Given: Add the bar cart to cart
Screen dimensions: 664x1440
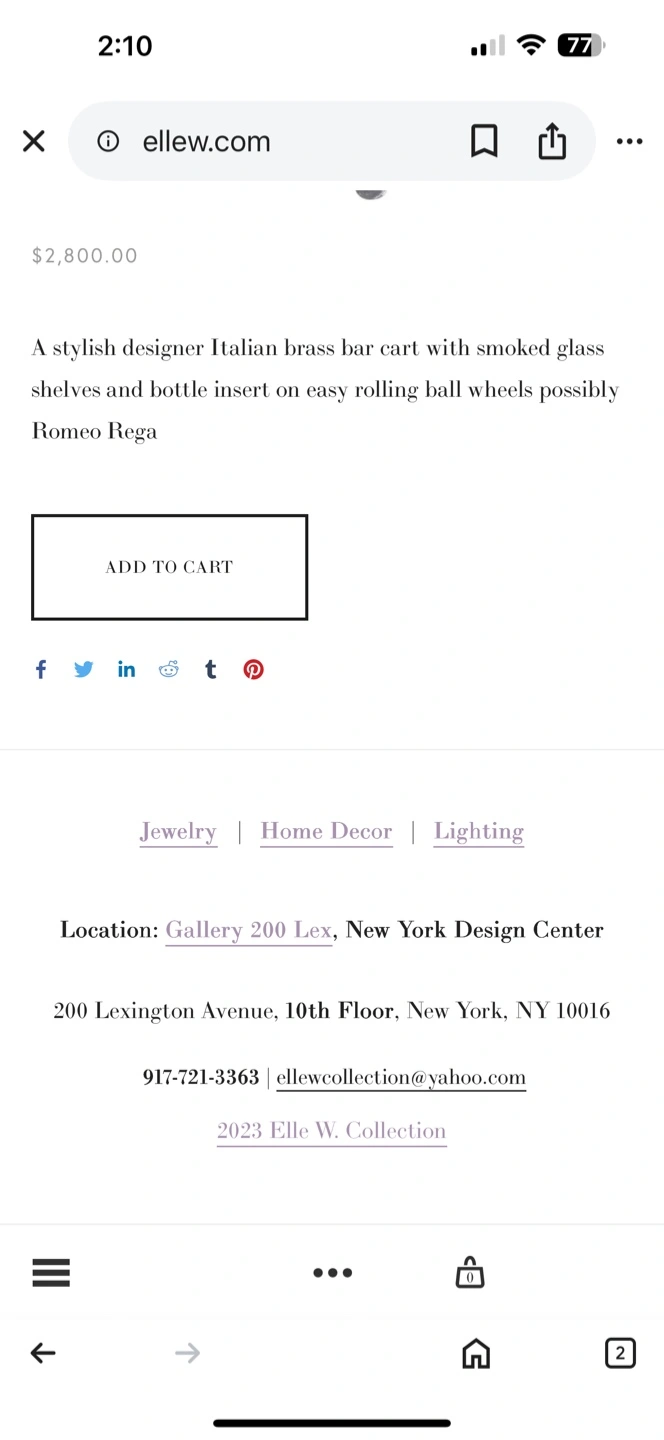Looking at the screenshot, I should tap(169, 567).
